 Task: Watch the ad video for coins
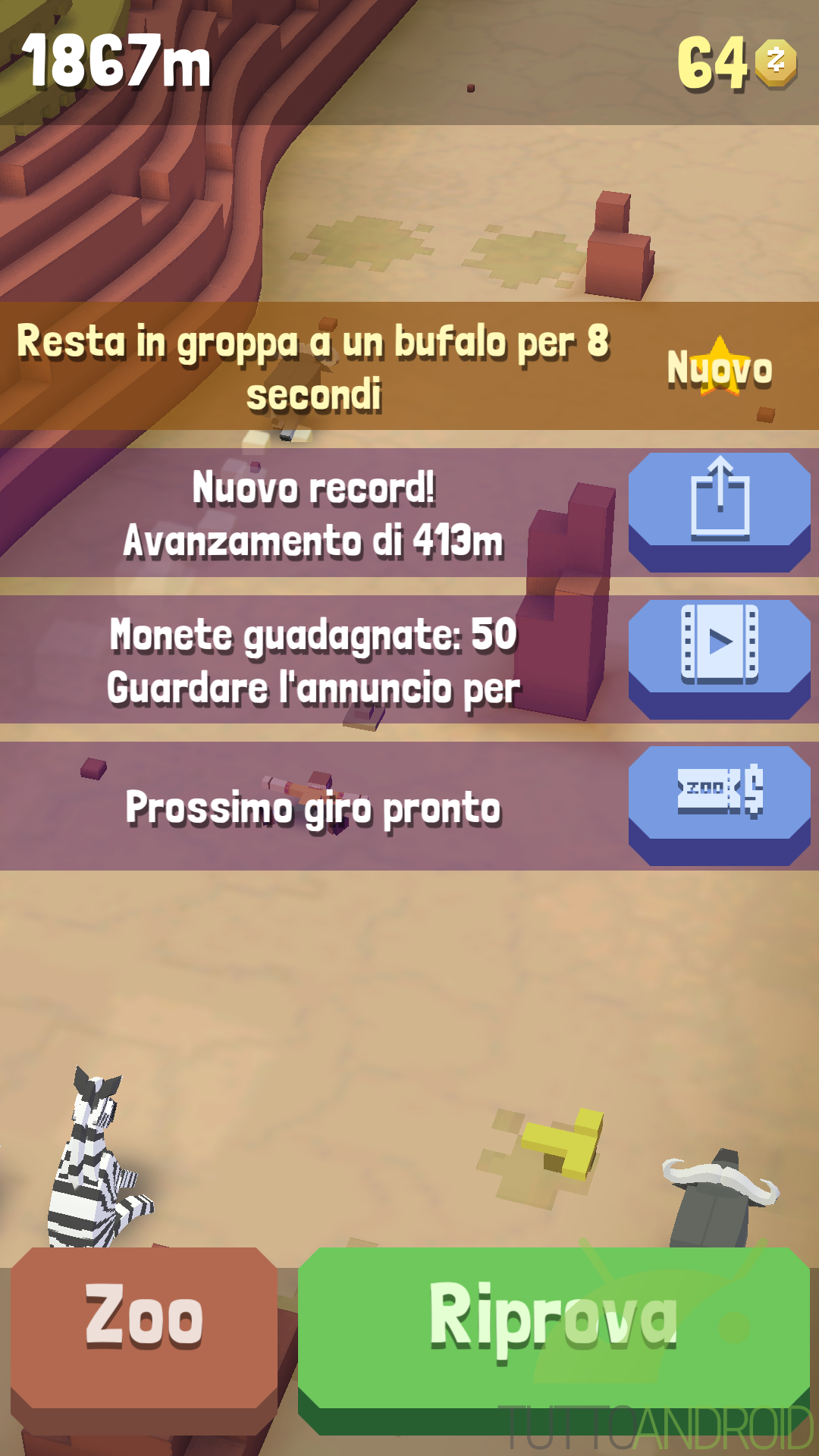720,659
